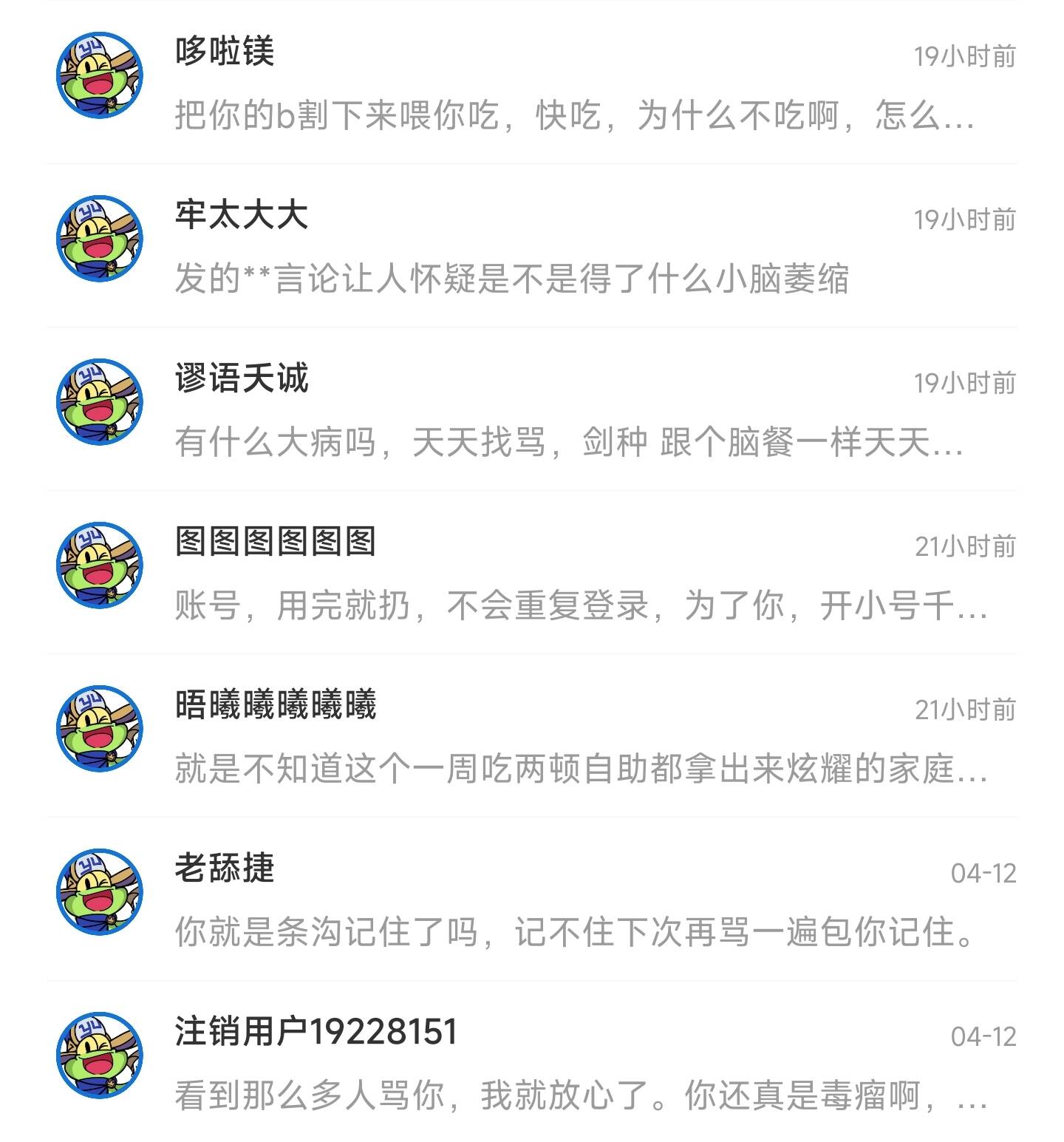The height and width of the screenshot is (1142, 1064).
Task: Open the thread from 注销用户19228151
Action: point(532,1063)
